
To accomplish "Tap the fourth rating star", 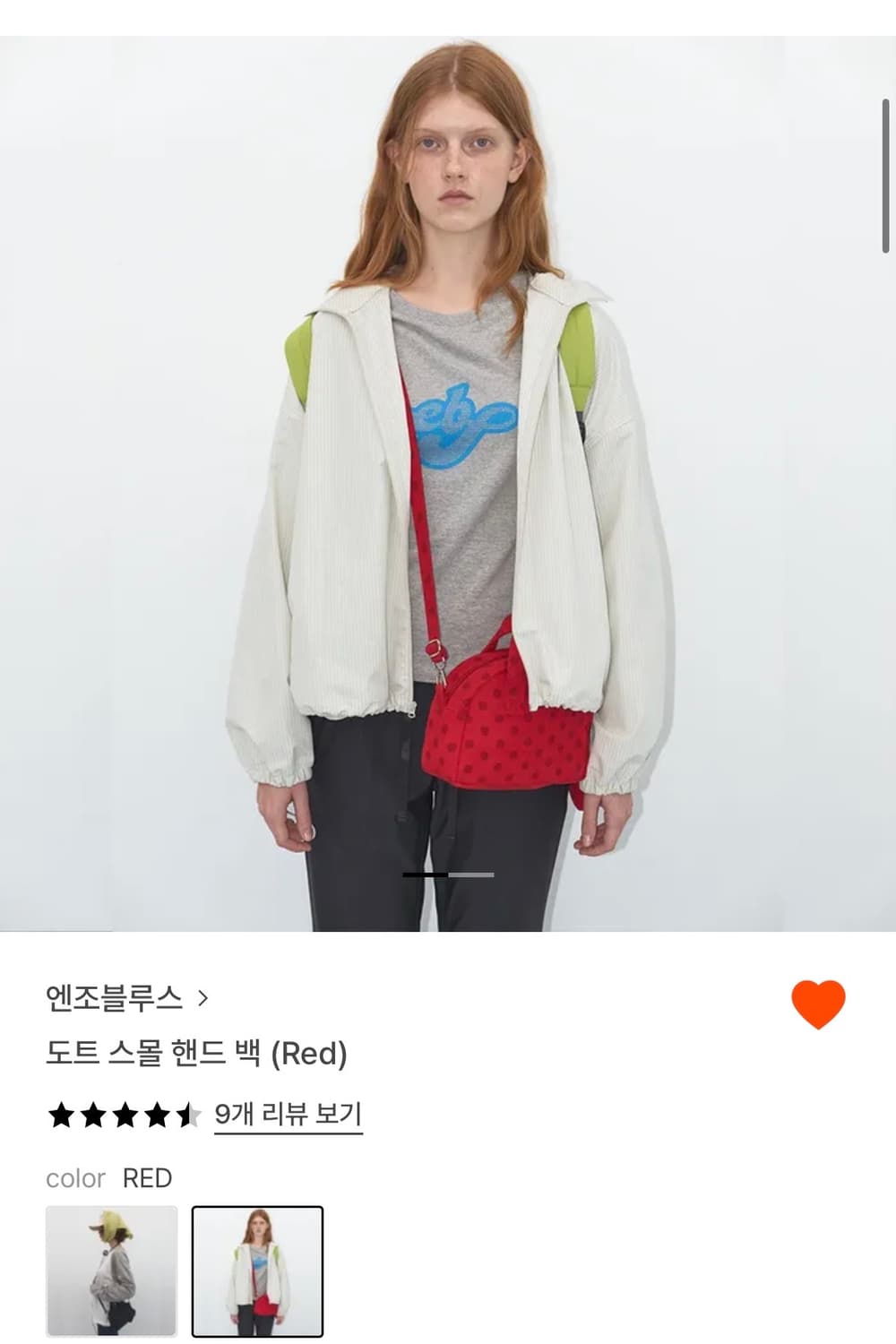I will point(155,1116).
